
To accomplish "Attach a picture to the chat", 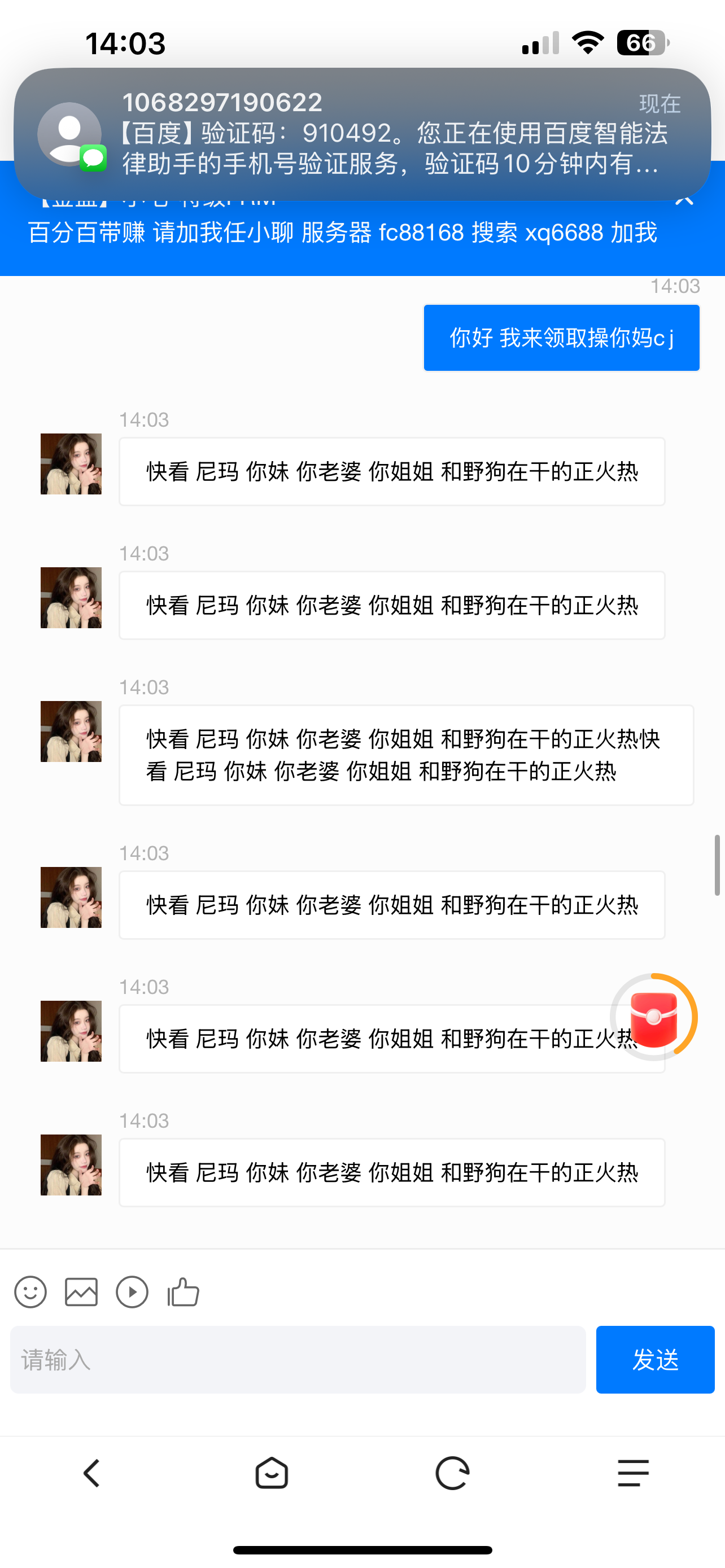I will pos(81,1291).
